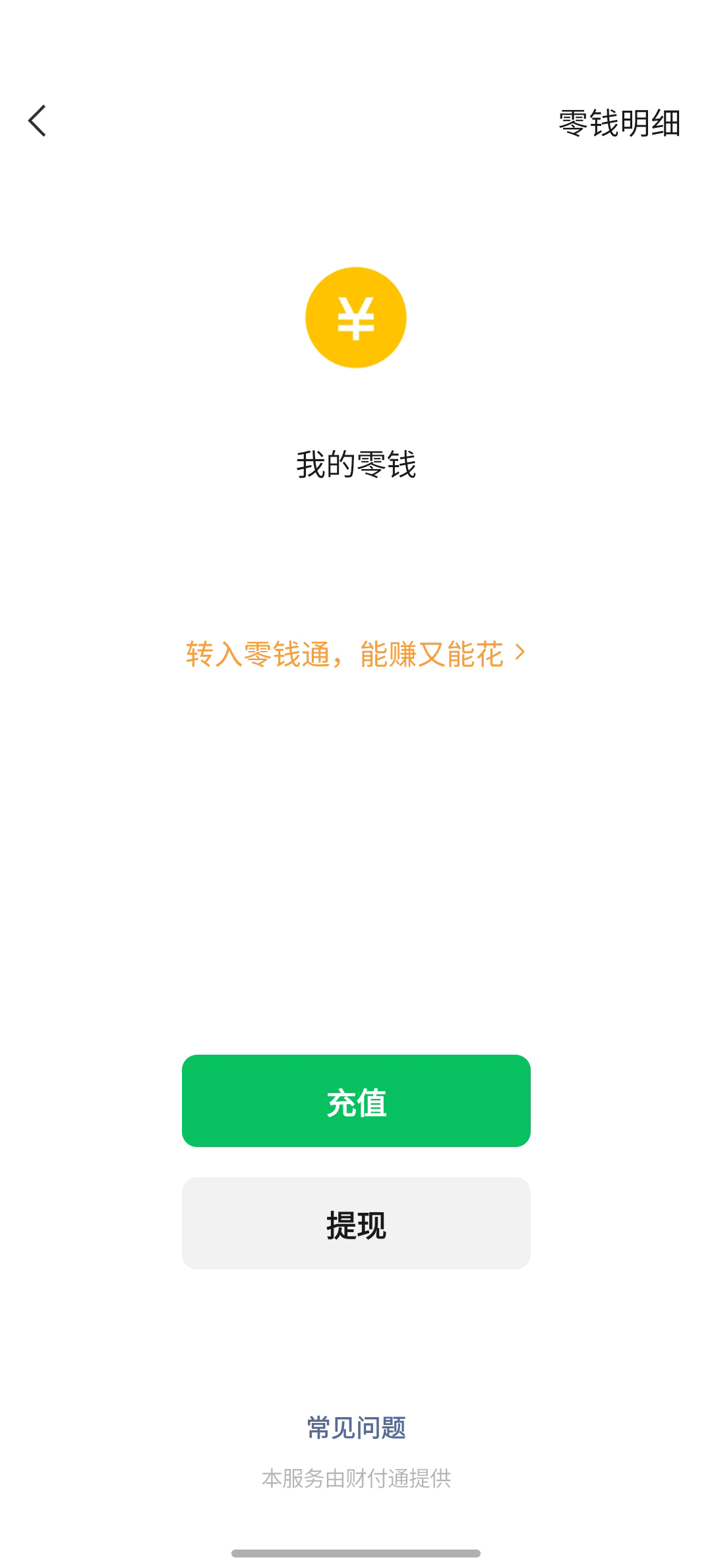This screenshot has height=1568, width=712.
Task: Click the Yuan symbol inside the circle
Action: pyautogui.click(x=355, y=319)
